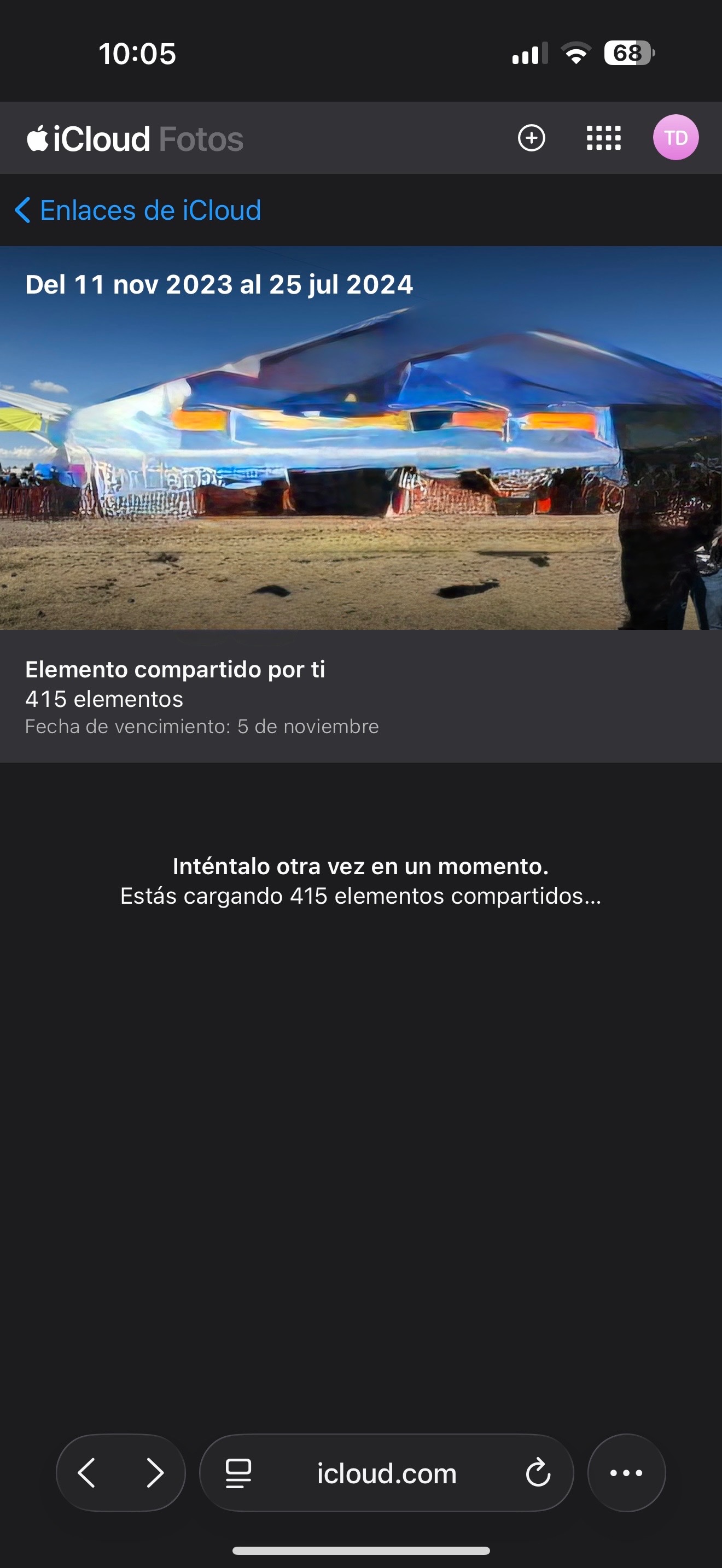Open the TD account avatar
This screenshot has width=722, height=1568.
click(x=675, y=138)
